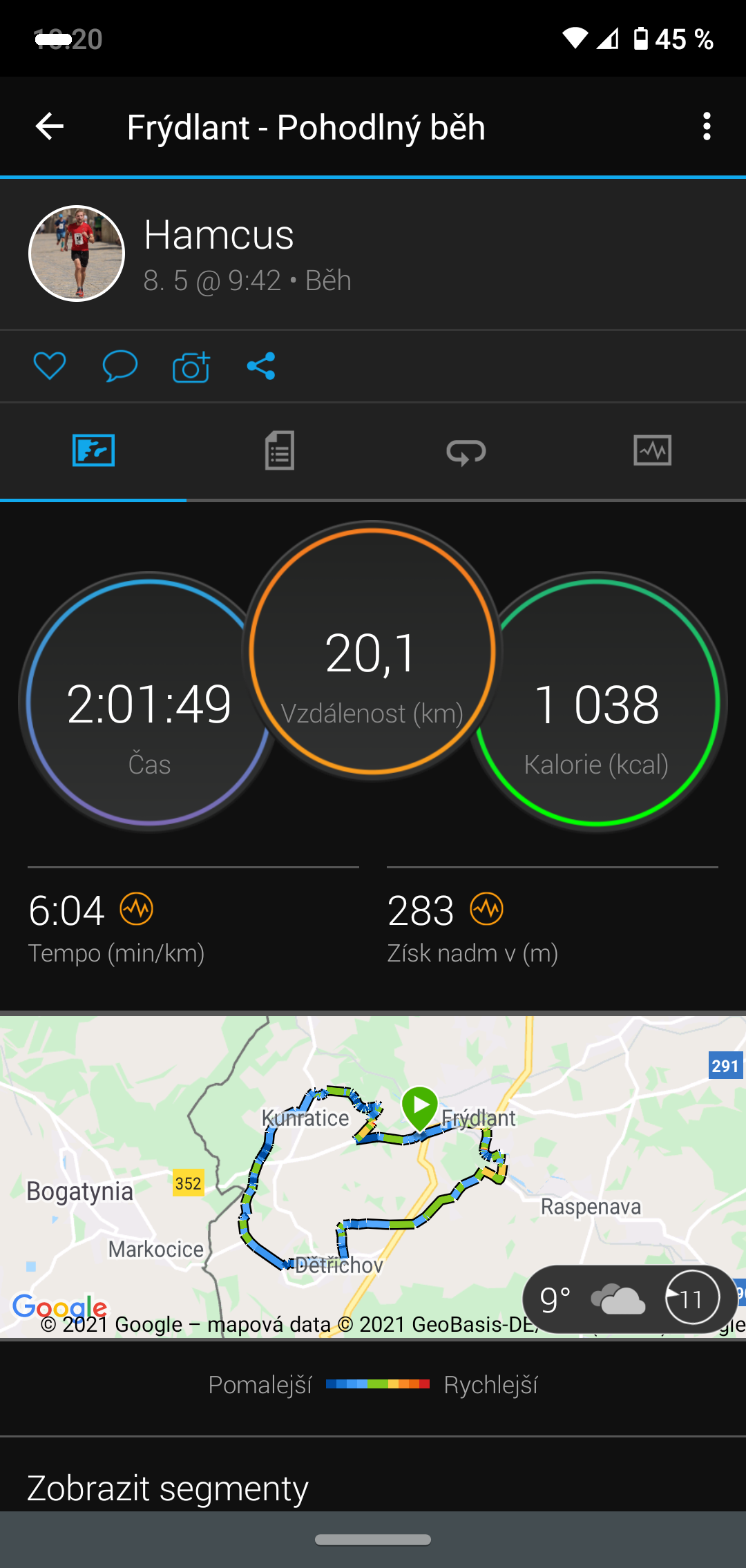
Task: Open the elevation gain 283 chart icon
Action: [x=487, y=908]
